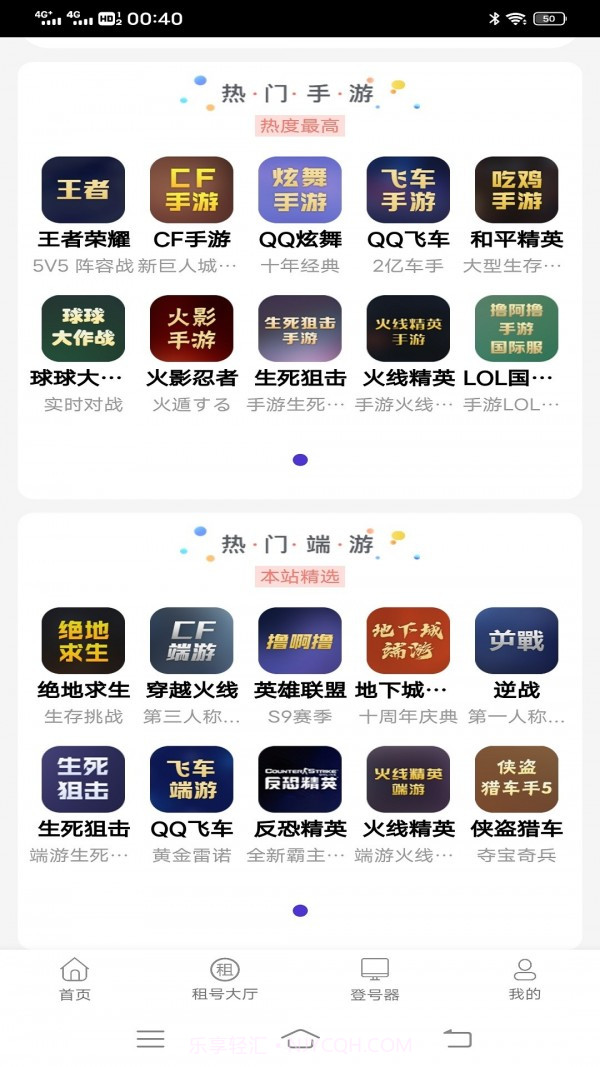Screen dimensions: 600x1067
Task: Open the 球球大作战 game tile
Action: point(83,328)
